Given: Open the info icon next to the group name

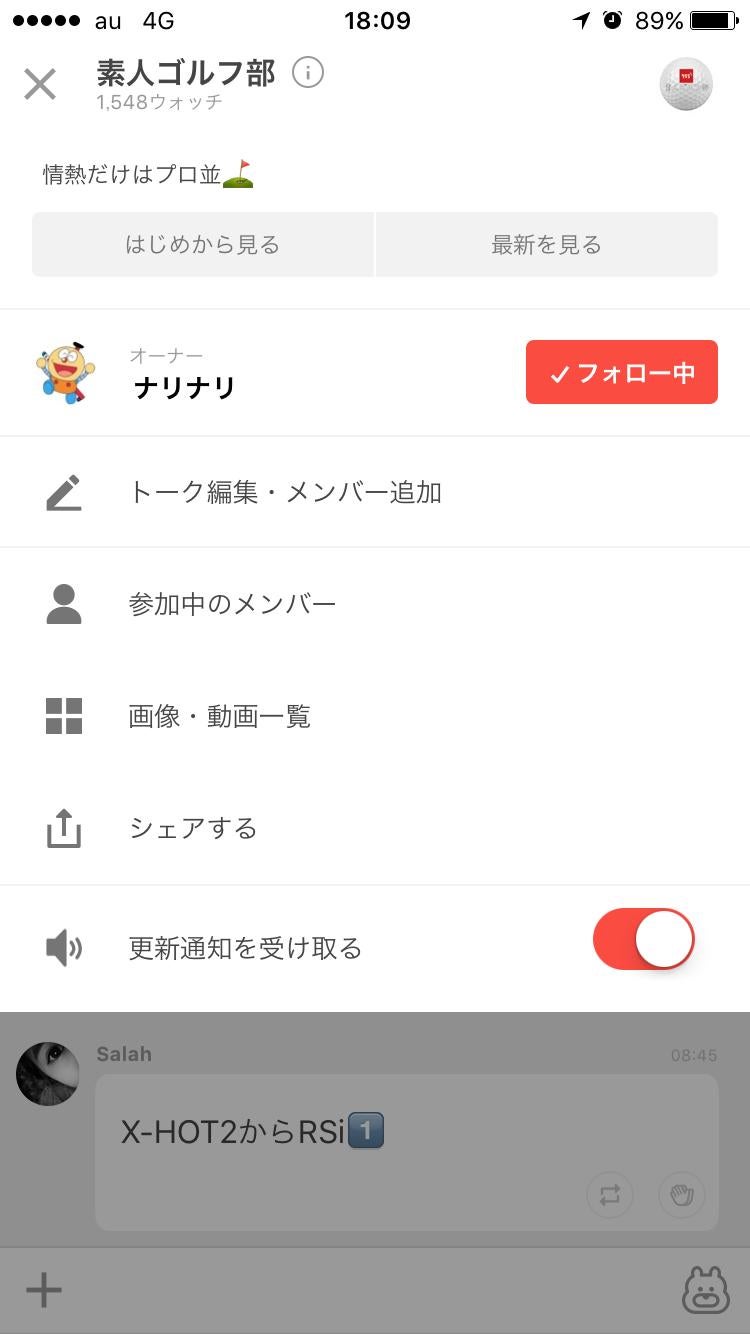Looking at the screenshot, I should coord(309,71).
